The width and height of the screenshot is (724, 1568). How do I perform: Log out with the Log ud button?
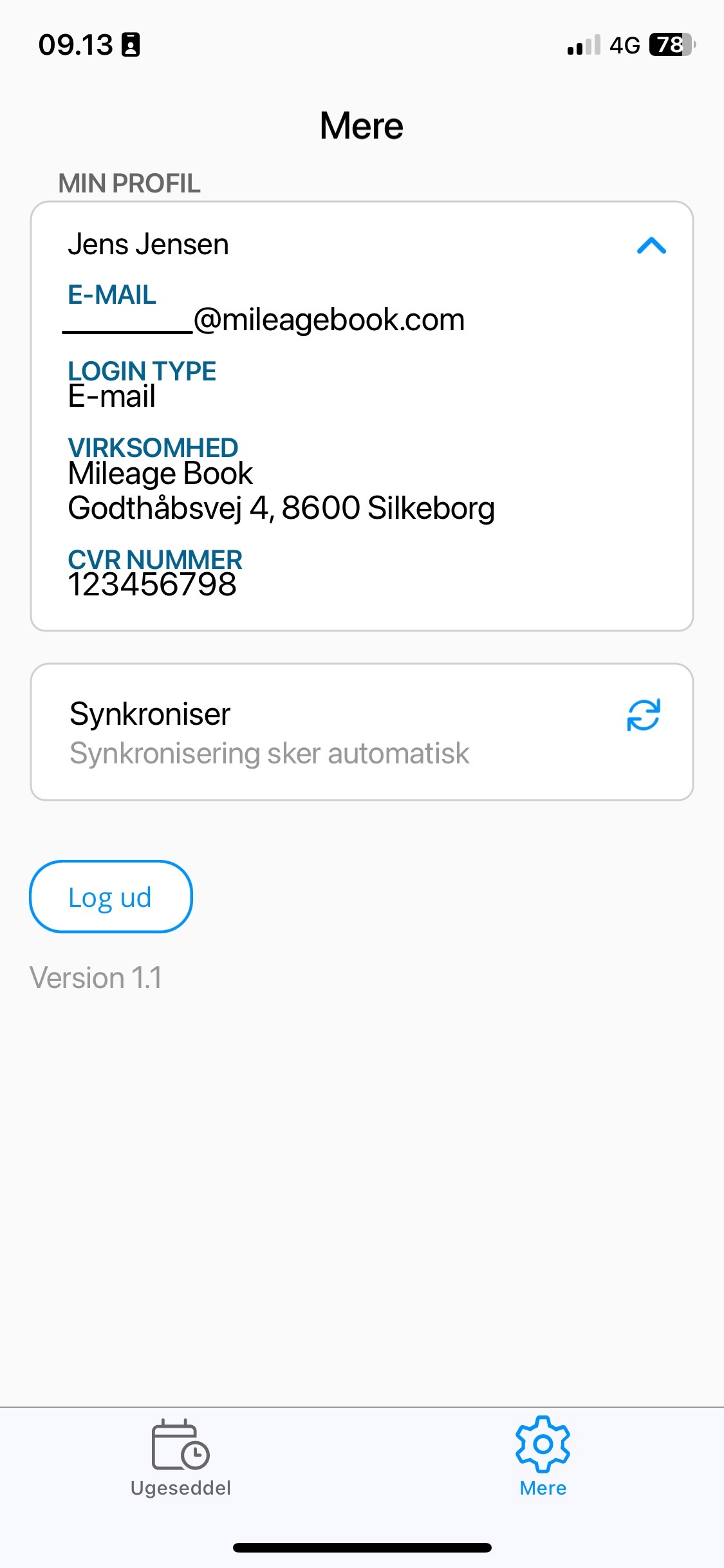pyautogui.click(x=111, y=897)
